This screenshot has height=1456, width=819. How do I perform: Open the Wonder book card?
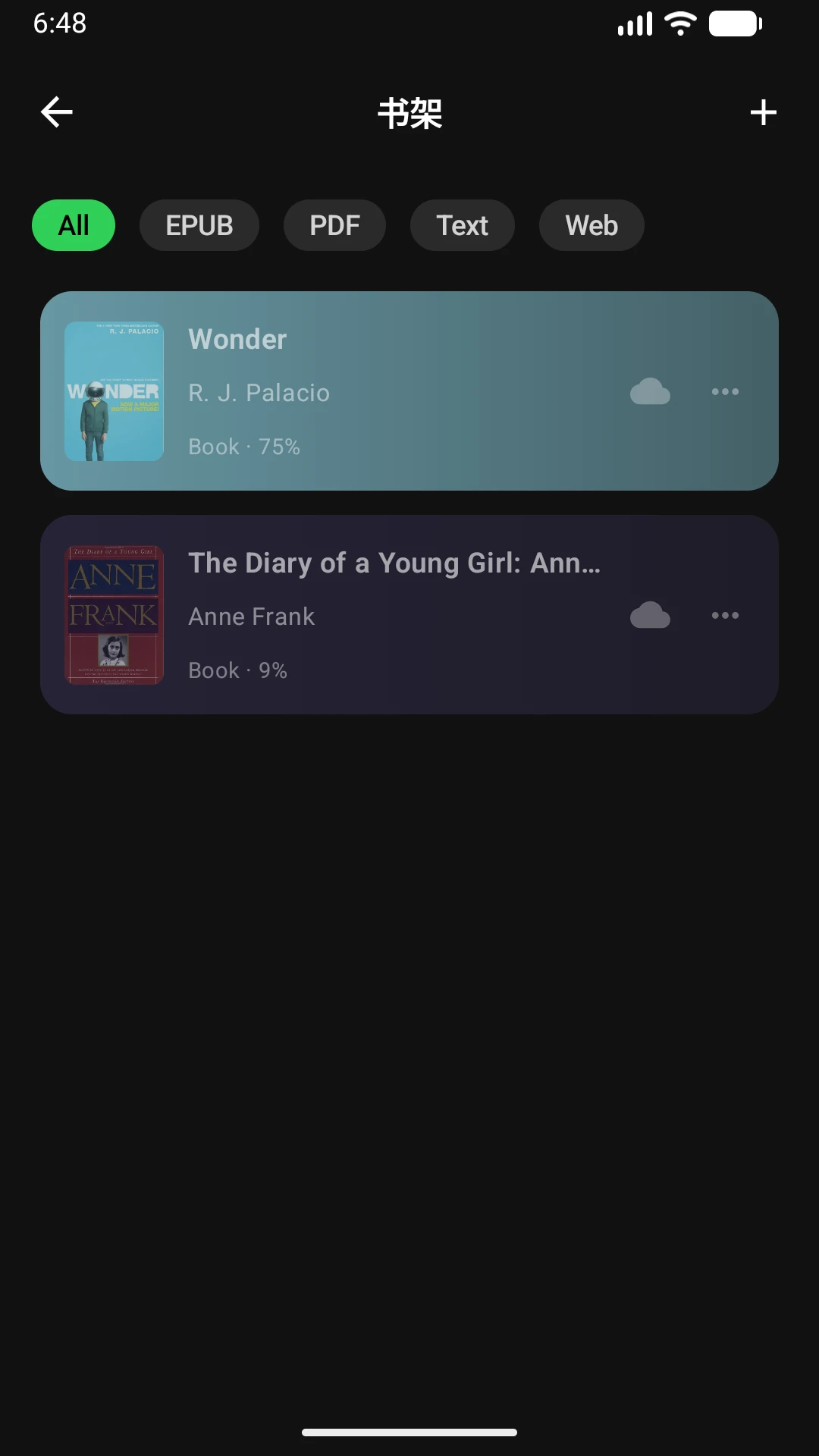click(x=409, y=391)
